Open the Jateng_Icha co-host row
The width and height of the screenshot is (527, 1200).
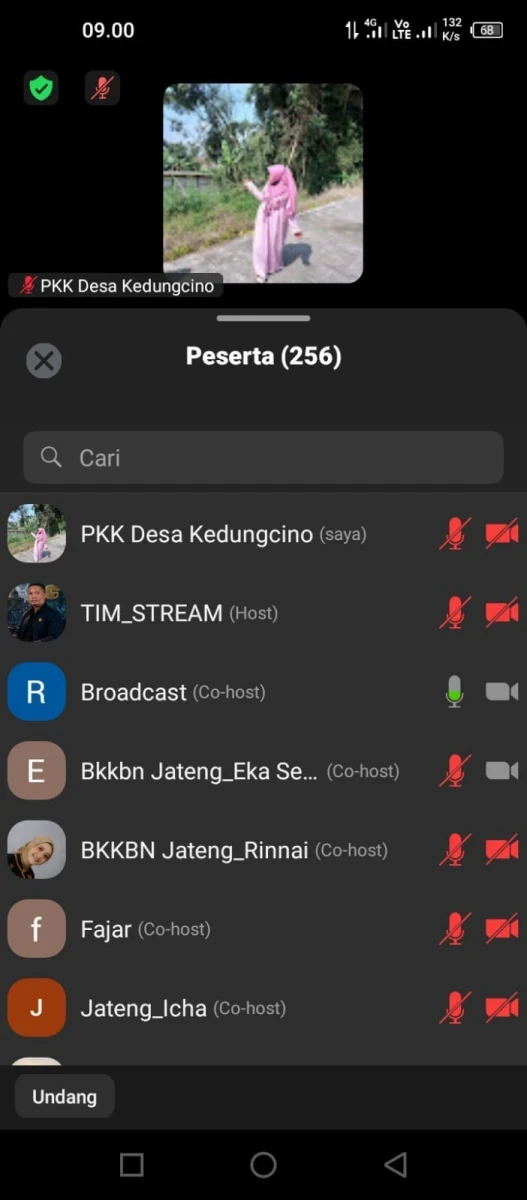click(263, 1008)
